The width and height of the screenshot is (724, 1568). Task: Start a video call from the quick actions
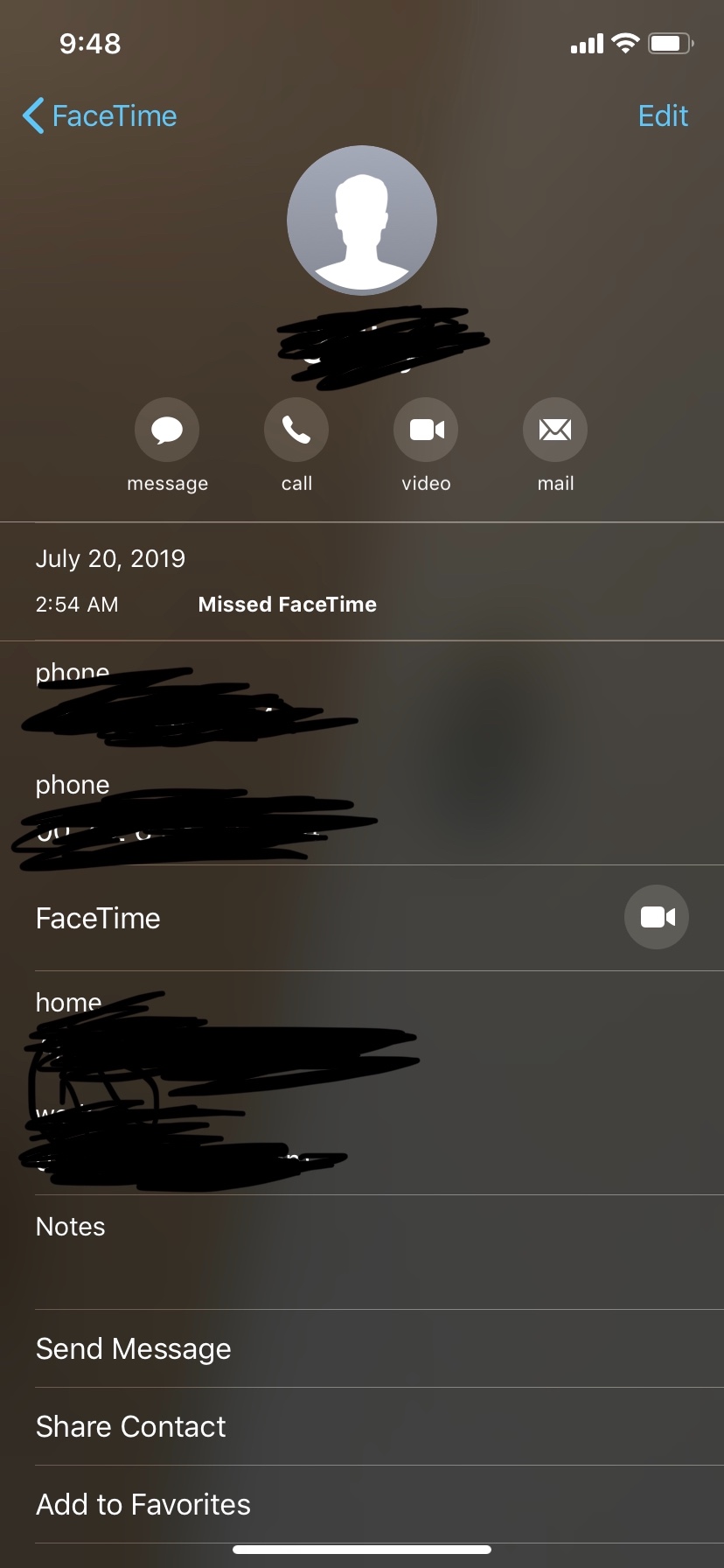point(426,430)
